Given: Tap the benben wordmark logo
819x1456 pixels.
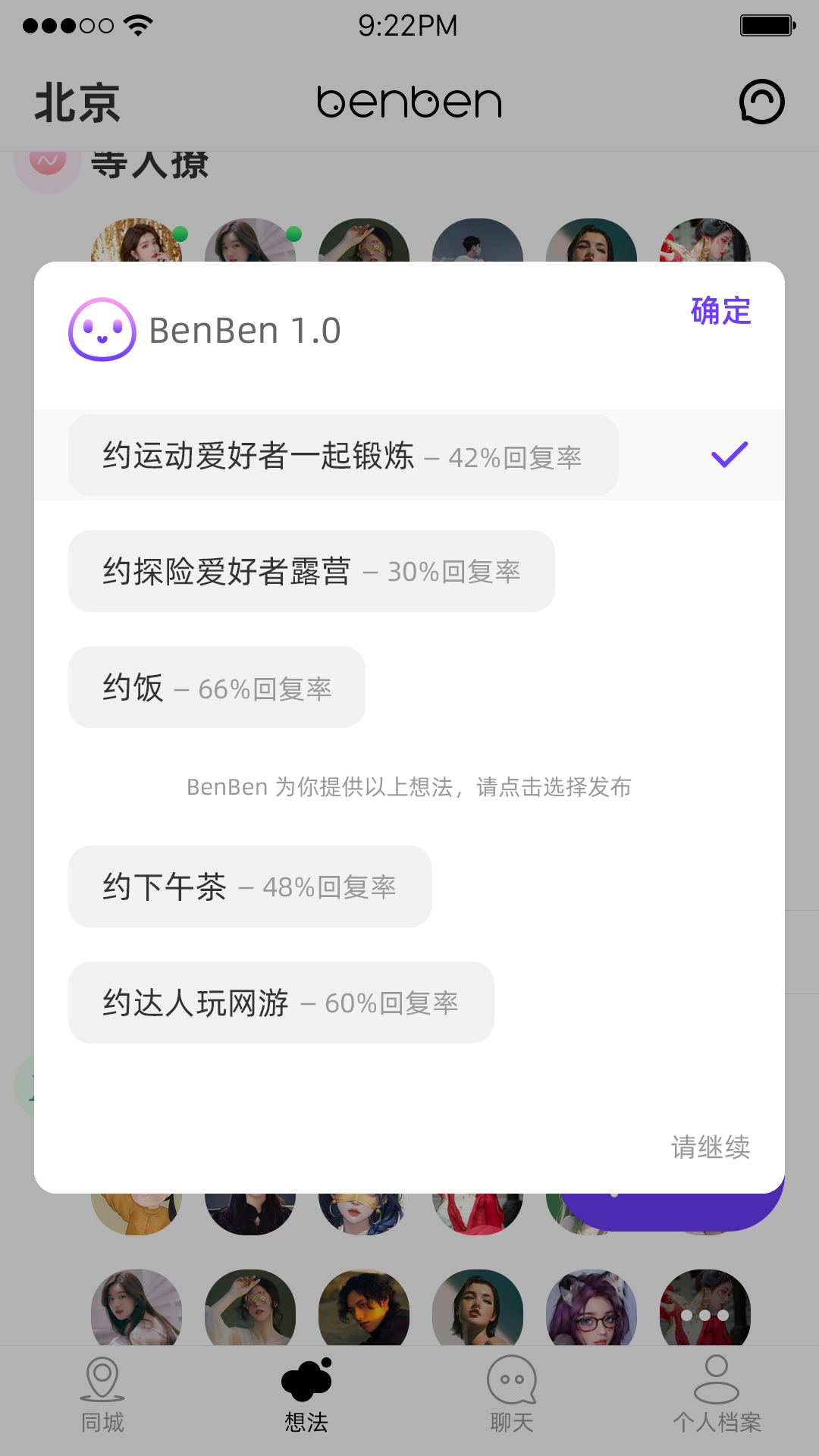Looking at the screenshot, I should coord(409,101).
